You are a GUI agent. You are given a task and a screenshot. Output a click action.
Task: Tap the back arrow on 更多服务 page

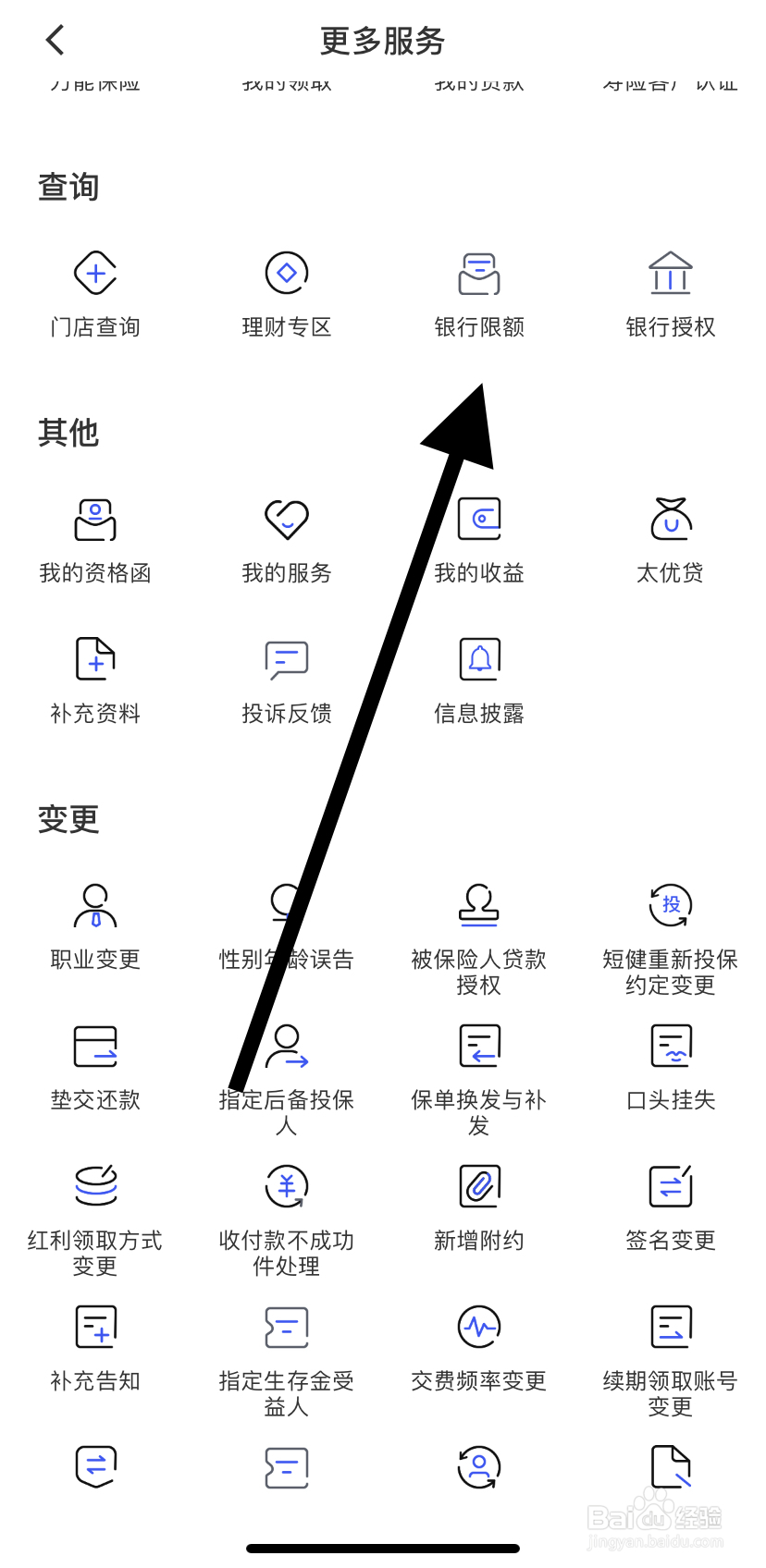(54, 39)
